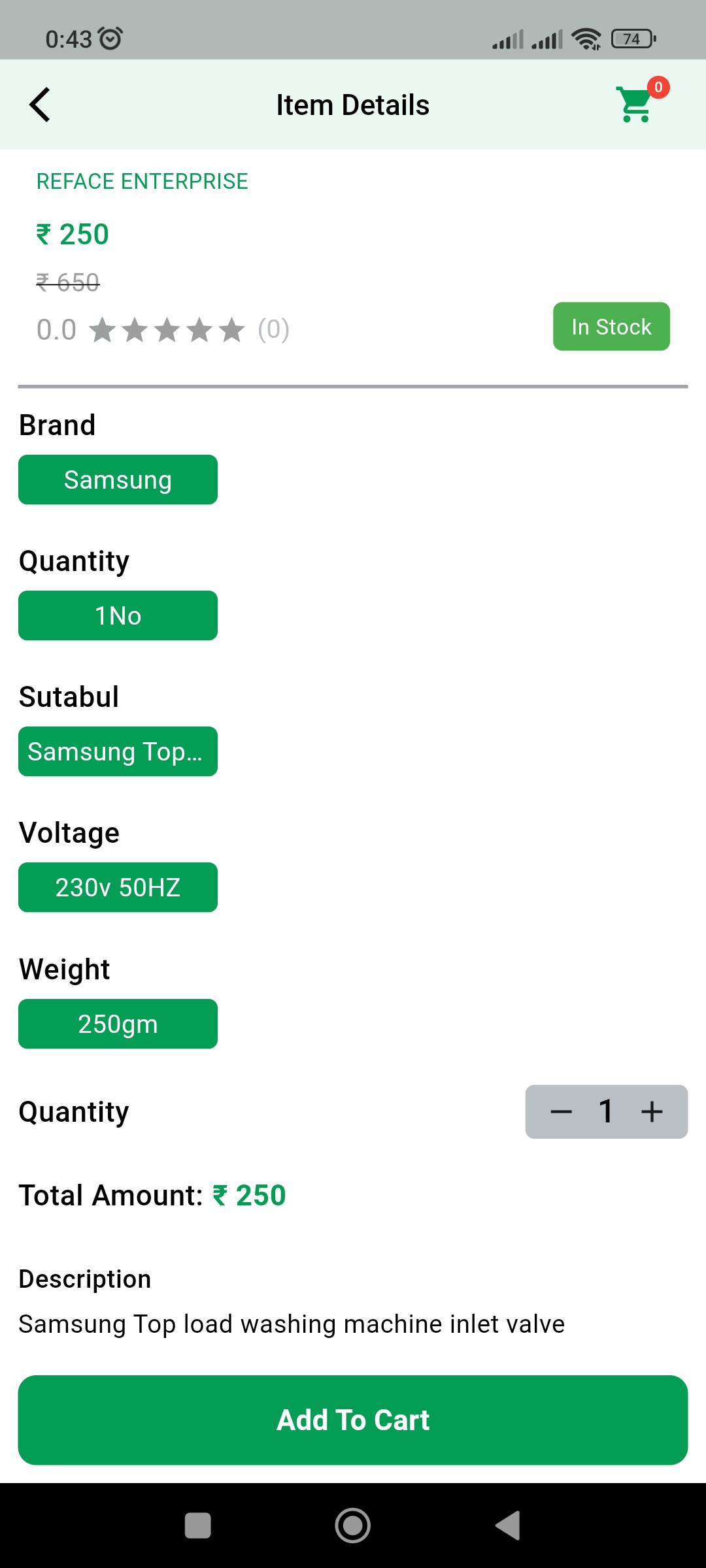Select the Samsung brand chip
Viewport: 706px width, 1568px height.
click(118, 480)
